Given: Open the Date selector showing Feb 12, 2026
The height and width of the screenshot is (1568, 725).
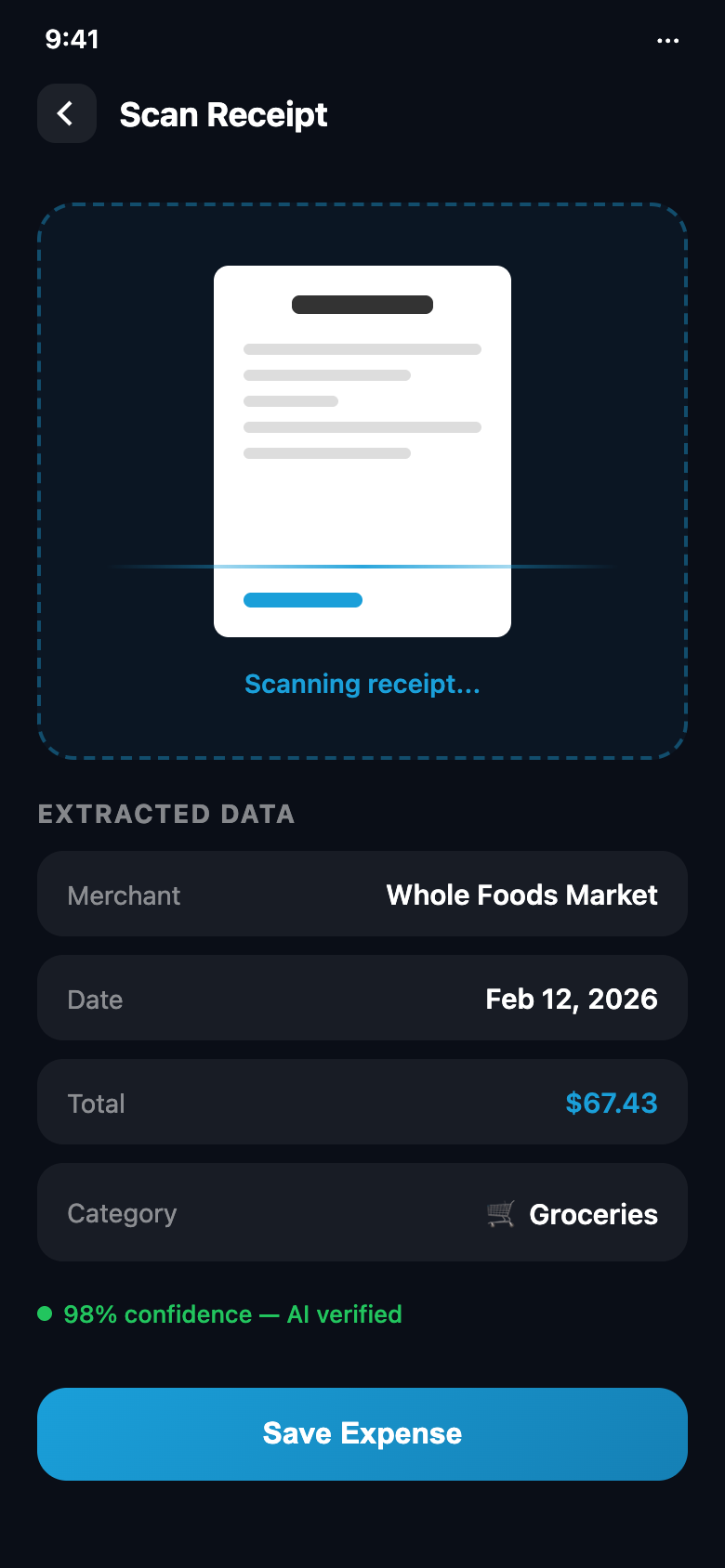Looking at the screenshot, I should click(x=362, y=998).
